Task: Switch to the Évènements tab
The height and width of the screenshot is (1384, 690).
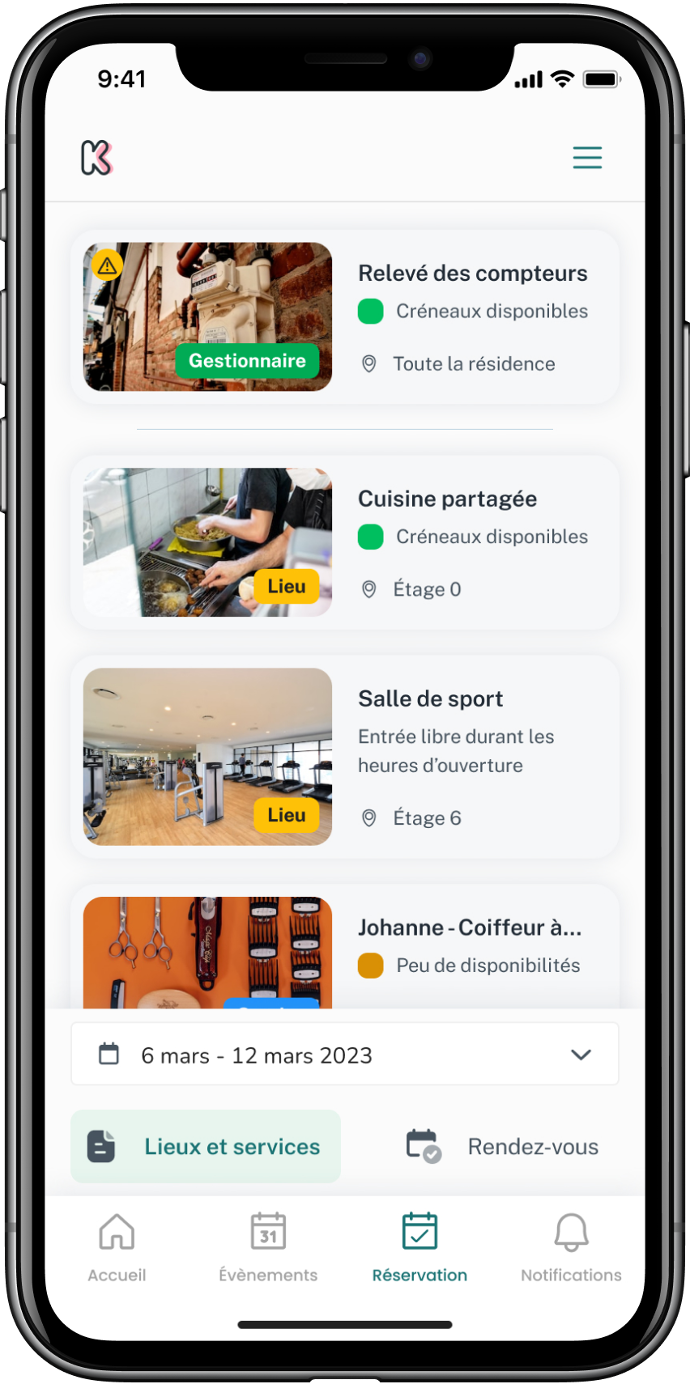Action: pyautogui.click(x=268, y=1246)
